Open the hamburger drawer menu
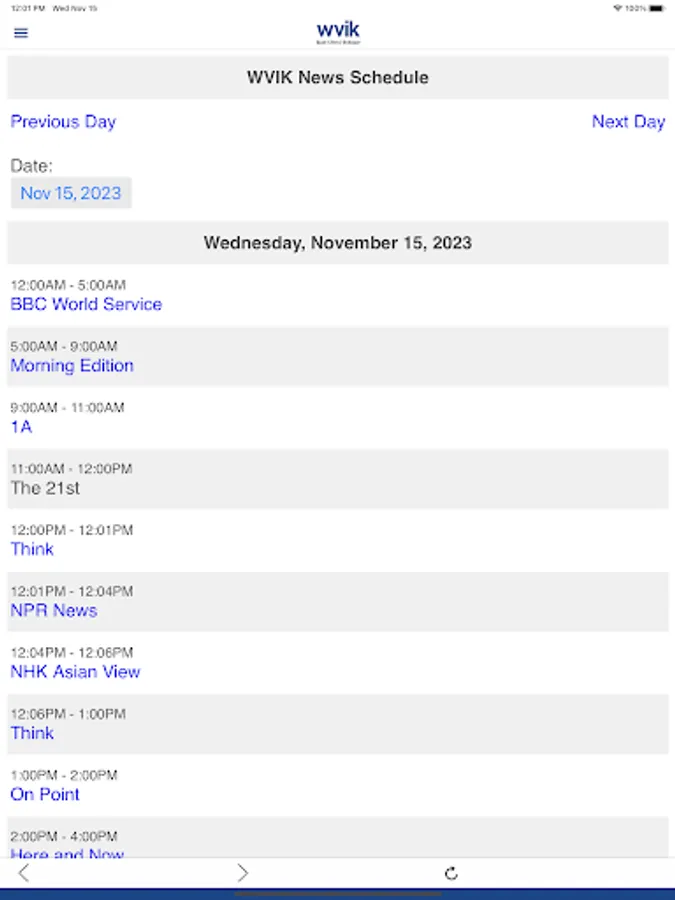675x900 pixels. tap(21, 33)
